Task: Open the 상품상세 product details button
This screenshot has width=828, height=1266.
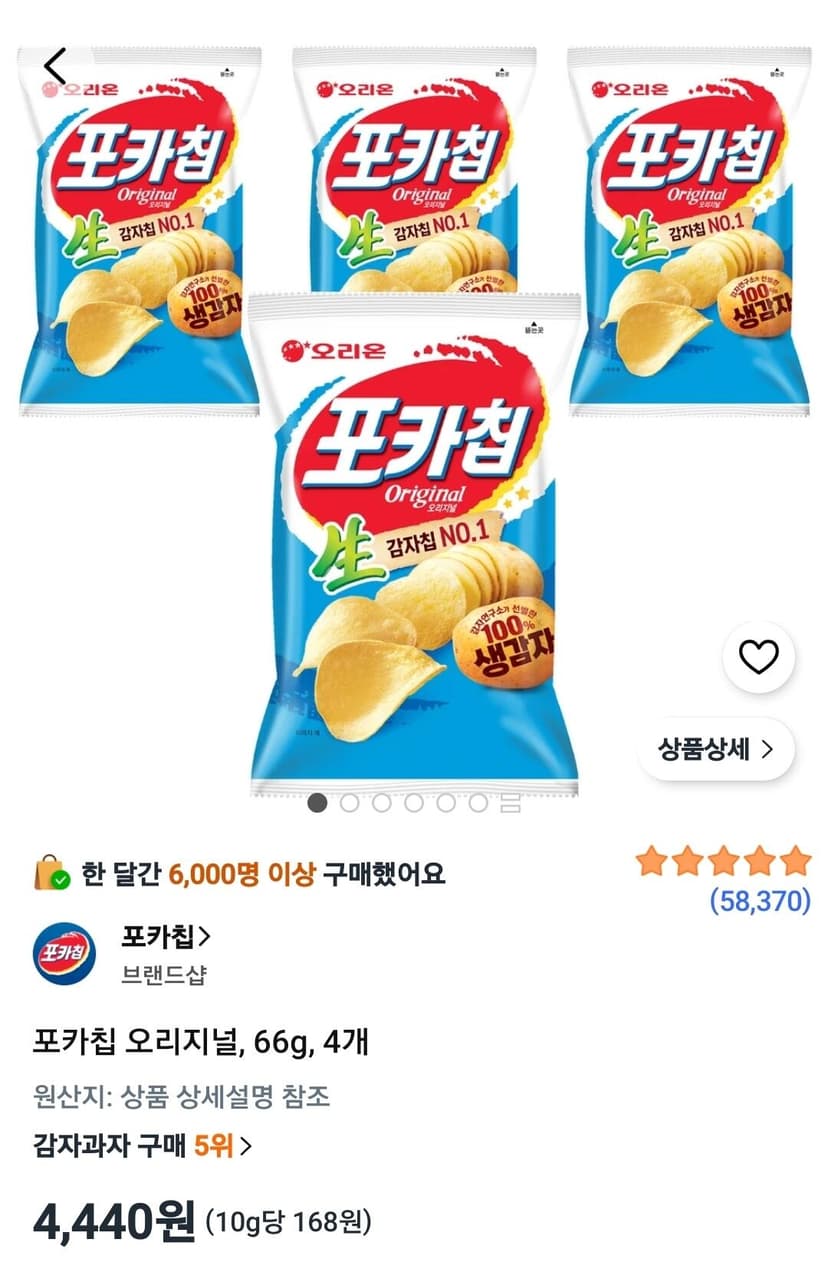Action: coord(716,749)
